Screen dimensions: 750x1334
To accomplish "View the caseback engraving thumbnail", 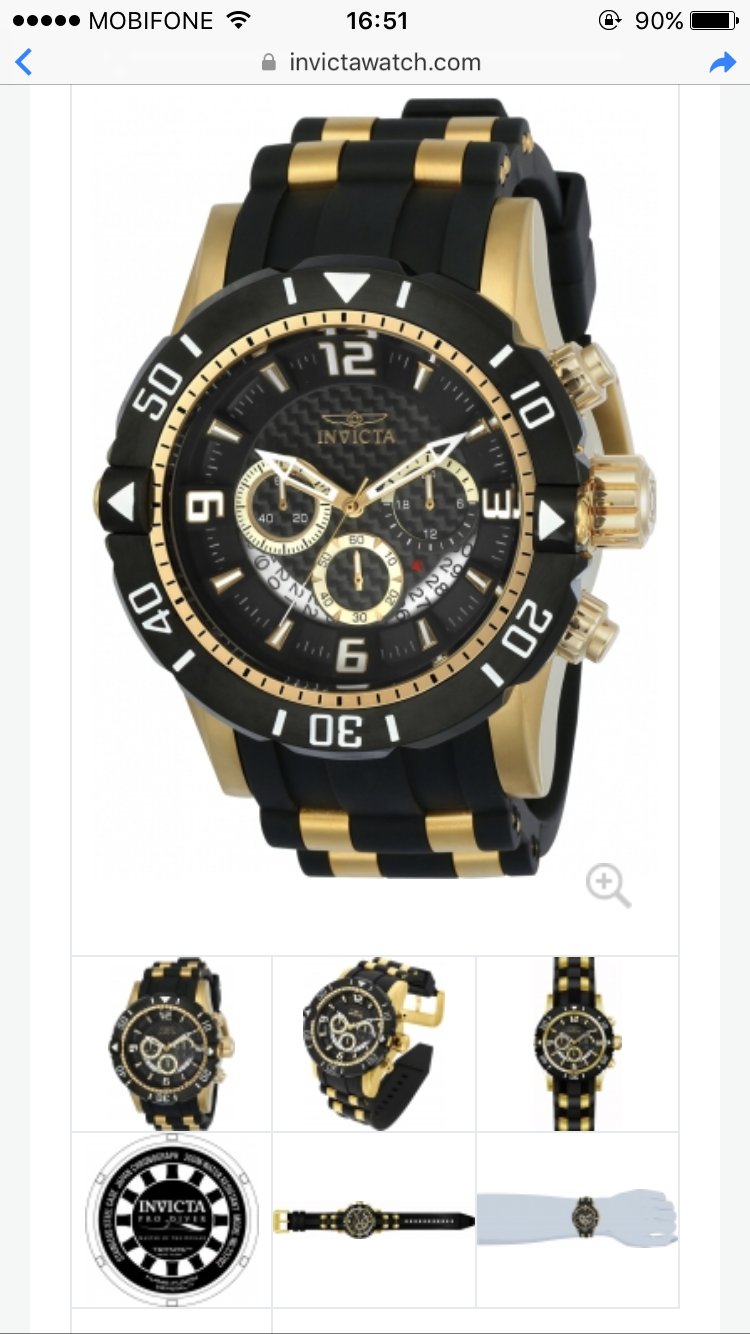I will coord(171,1220).
